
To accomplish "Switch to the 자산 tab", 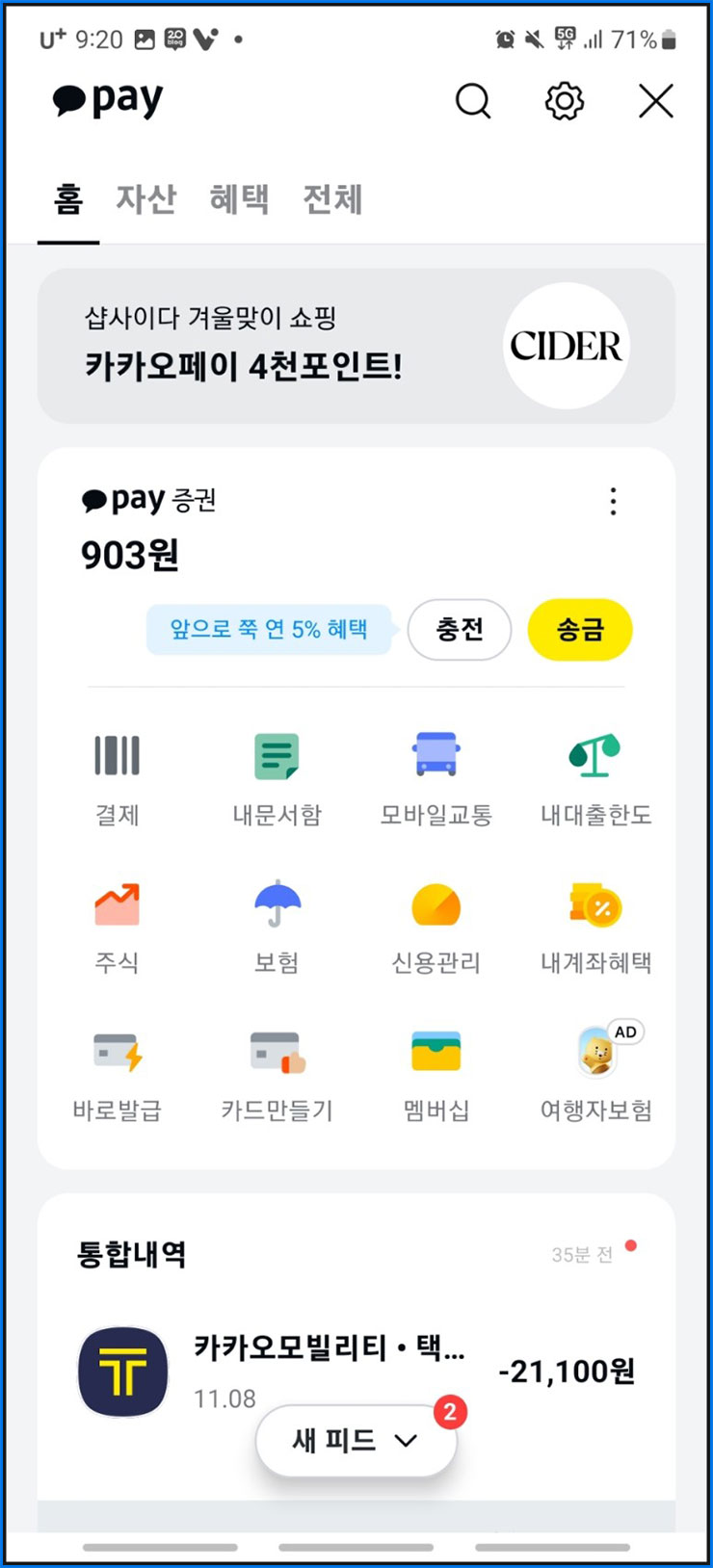I will pyautogui.click(x=147, y=199).
